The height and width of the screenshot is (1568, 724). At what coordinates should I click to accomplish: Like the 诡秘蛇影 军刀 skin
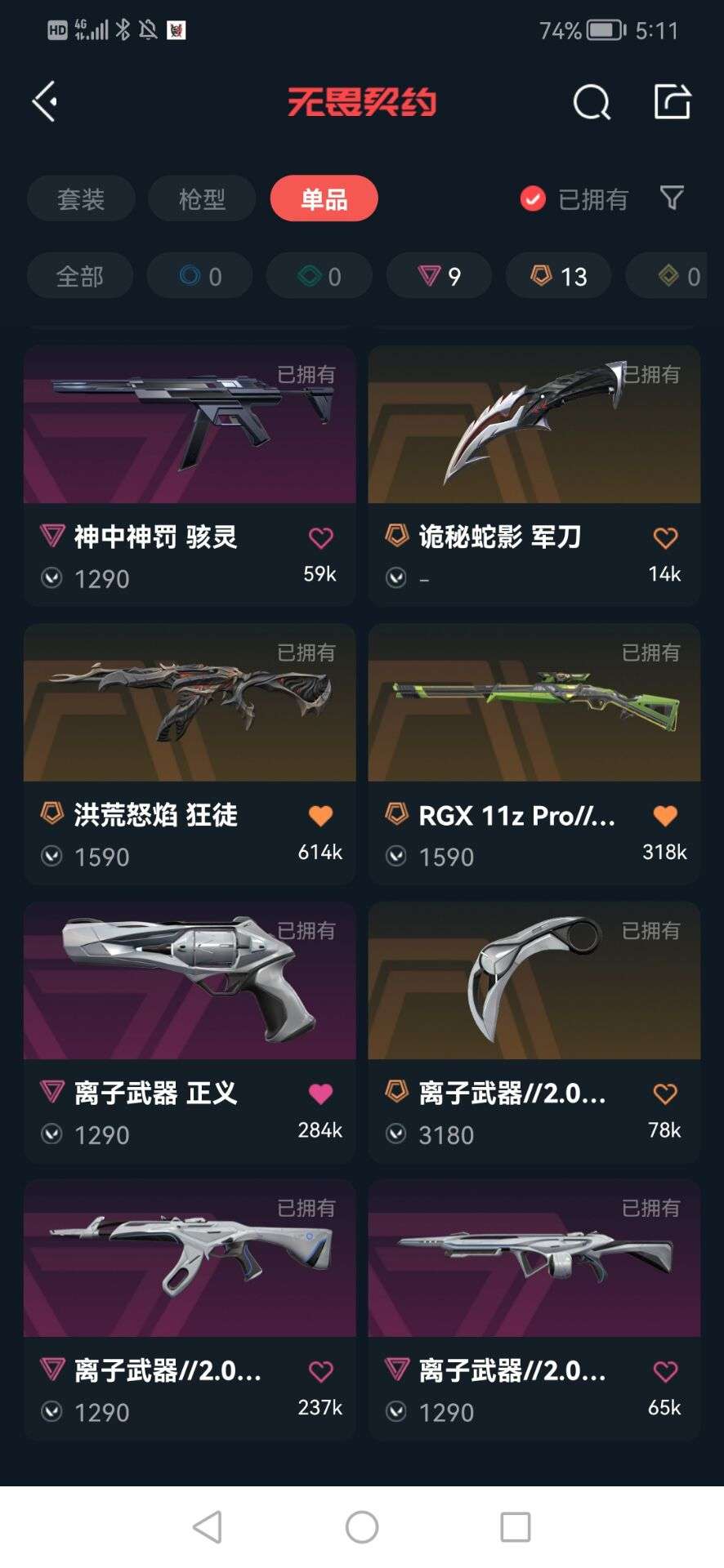665,537
